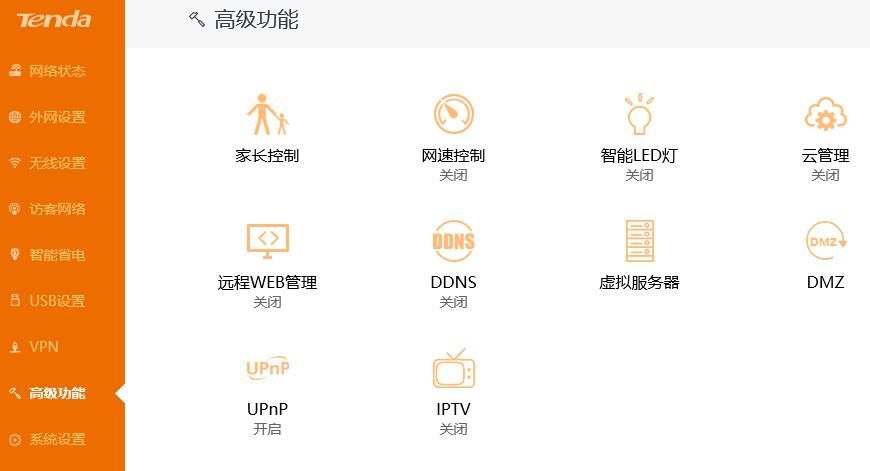870x471 pixels.
Task: Open 智能省电 settings
Action: coord(57,255)
